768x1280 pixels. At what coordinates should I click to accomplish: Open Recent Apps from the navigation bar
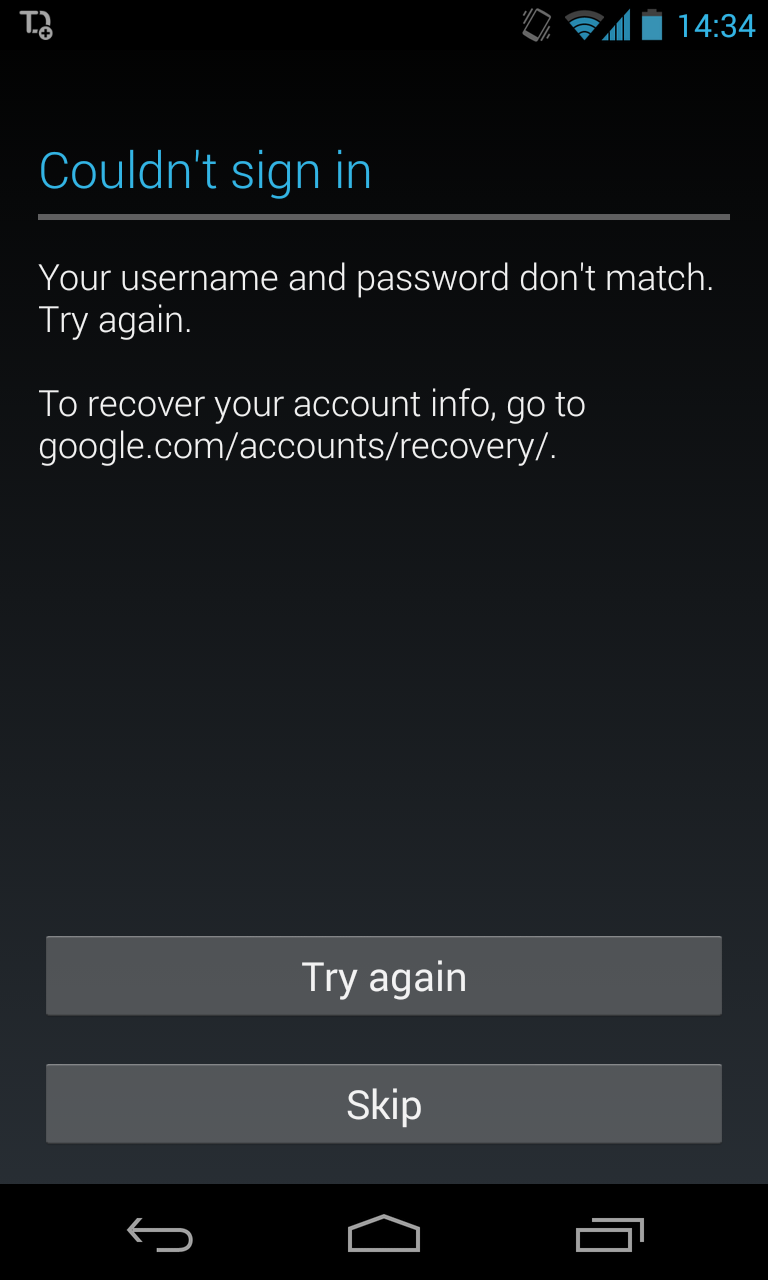[608, 1235]
